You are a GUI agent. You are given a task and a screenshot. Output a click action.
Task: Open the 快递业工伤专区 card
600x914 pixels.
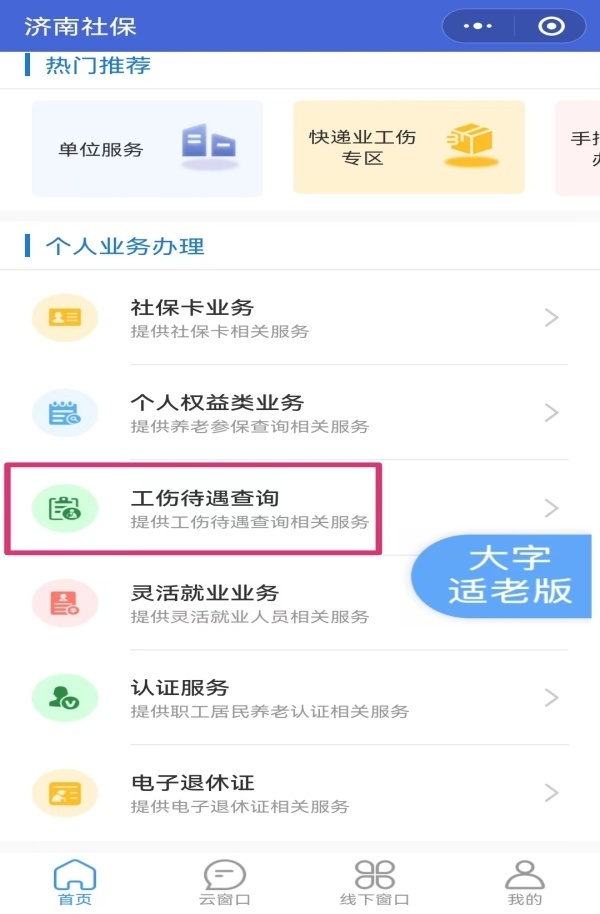[408, 147]
